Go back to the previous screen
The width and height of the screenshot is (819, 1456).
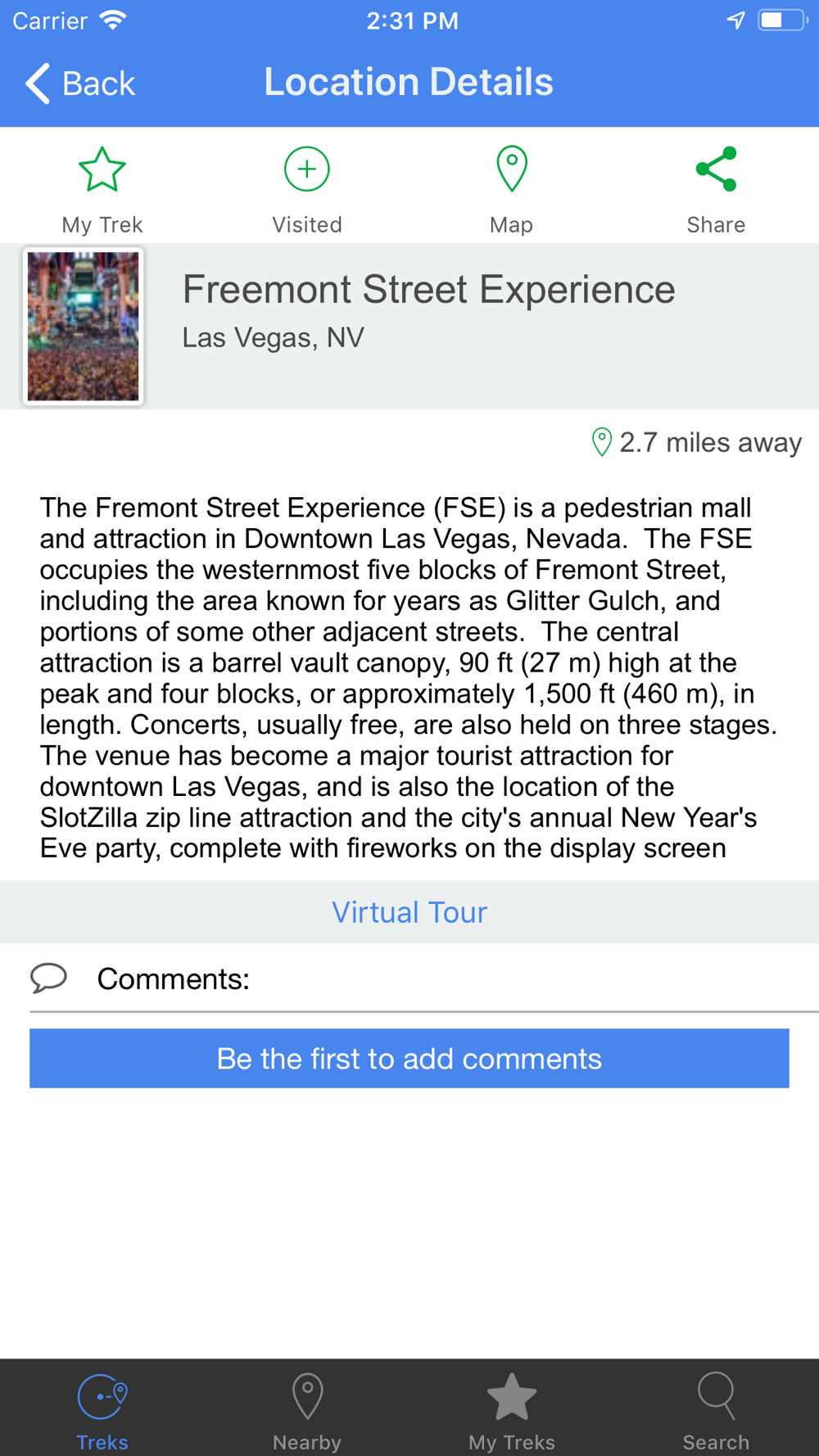pos(80,84)
